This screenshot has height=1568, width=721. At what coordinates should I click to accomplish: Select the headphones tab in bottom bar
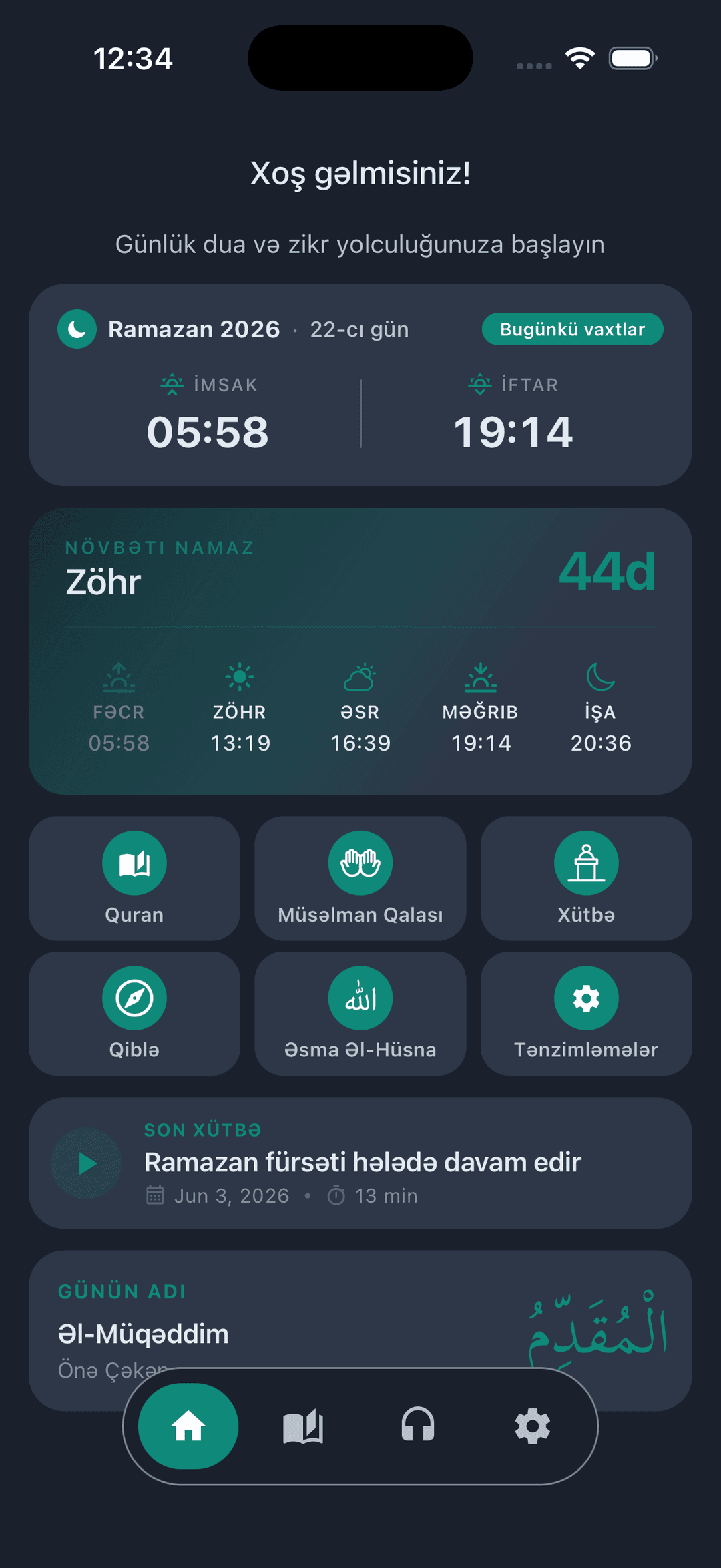pyautogui.click(x=417, y=1426)
